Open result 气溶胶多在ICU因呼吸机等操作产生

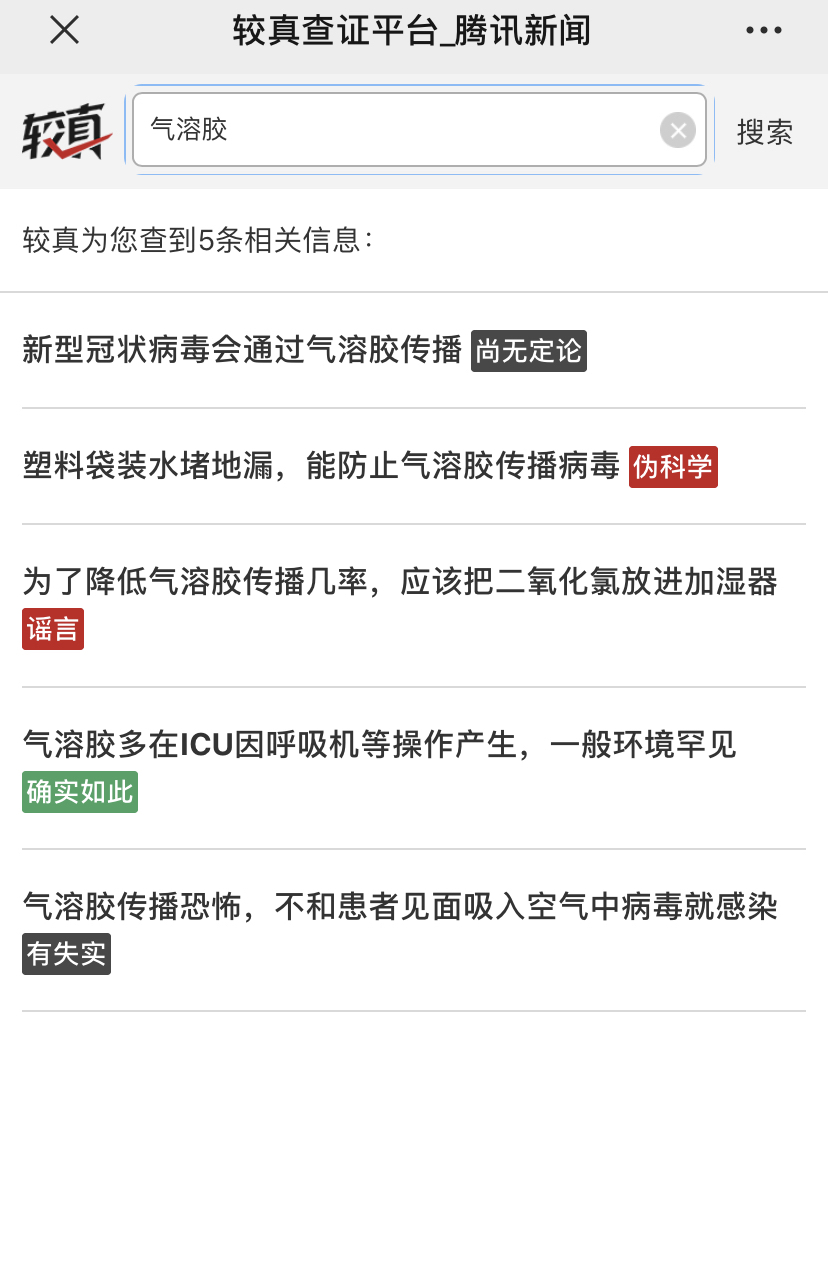click(379, 745)
